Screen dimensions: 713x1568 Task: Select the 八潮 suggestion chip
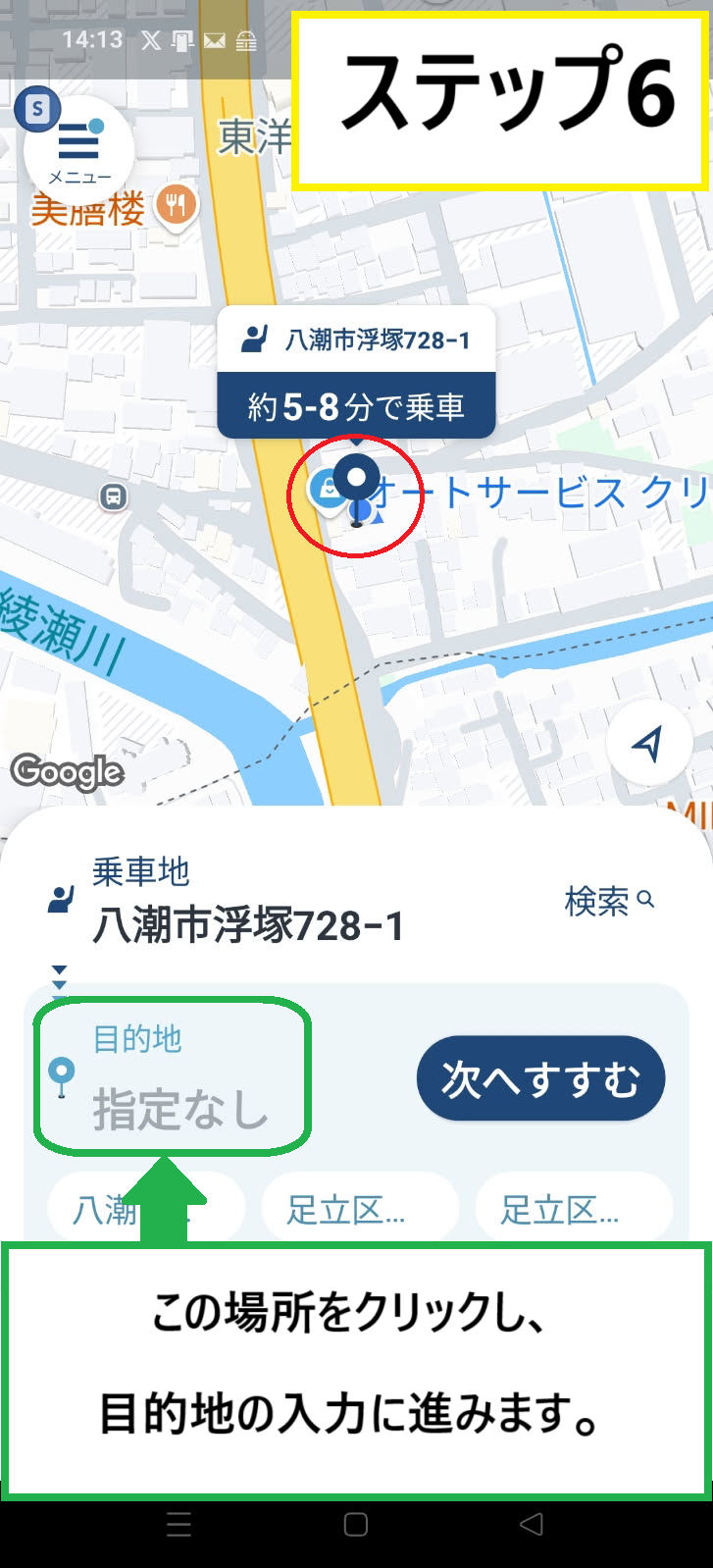coord(144,1207)
